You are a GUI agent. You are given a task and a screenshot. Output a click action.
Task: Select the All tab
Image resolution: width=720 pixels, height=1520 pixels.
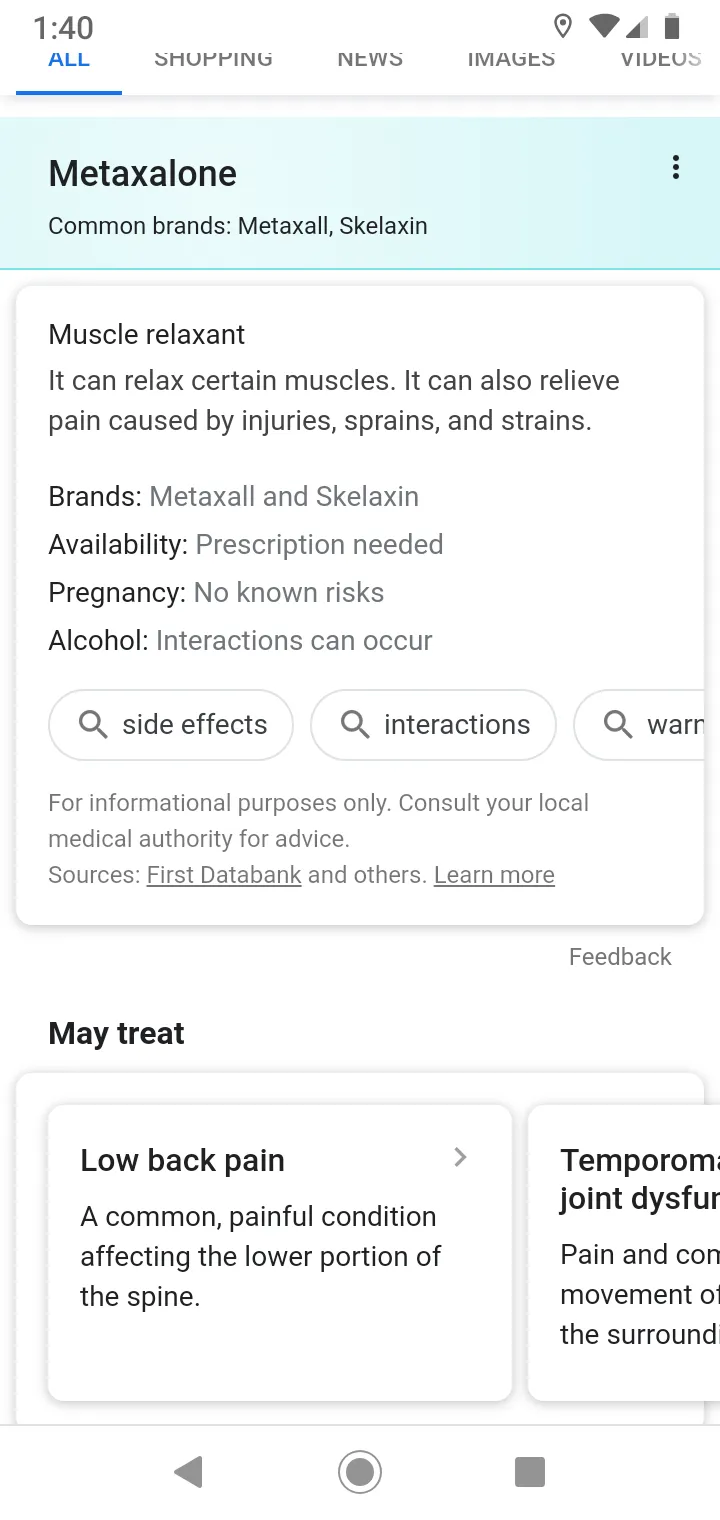(69, 58)
